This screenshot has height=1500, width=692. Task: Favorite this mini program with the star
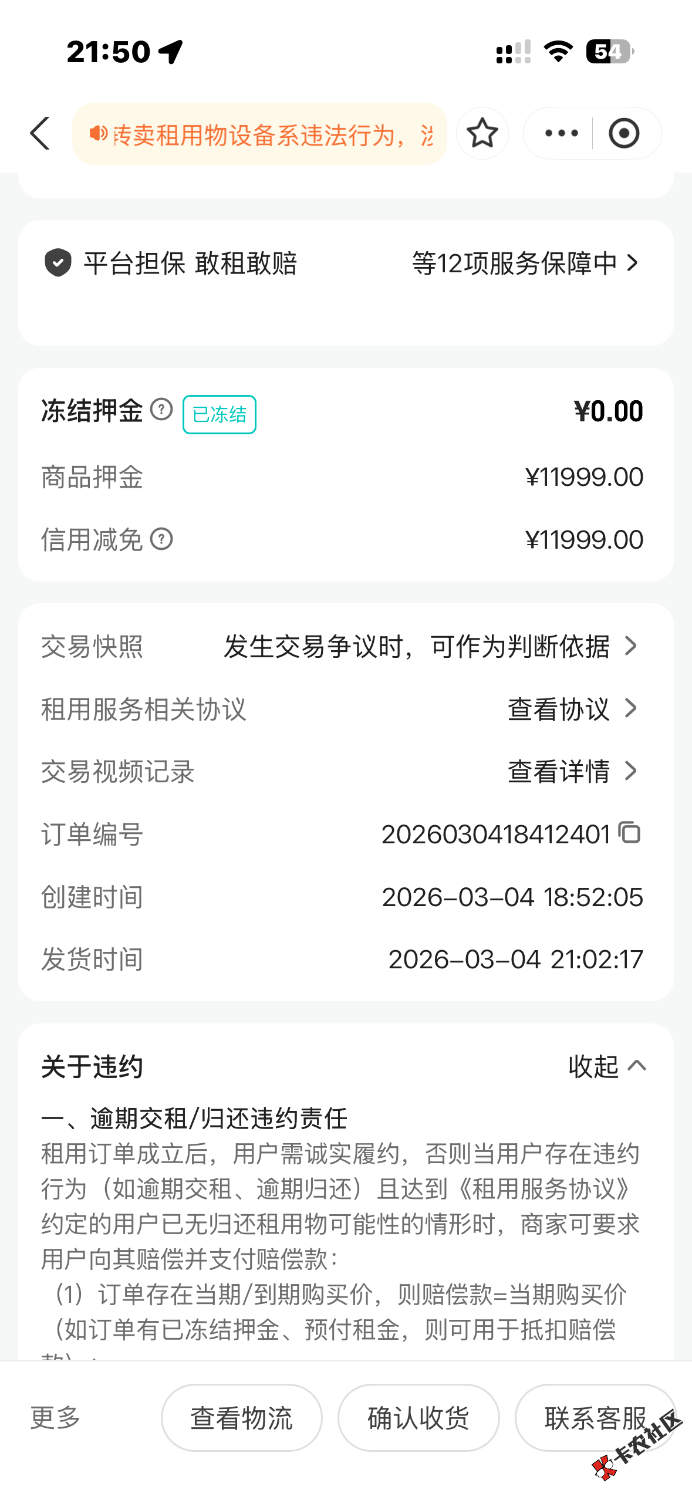pos(483,133)
